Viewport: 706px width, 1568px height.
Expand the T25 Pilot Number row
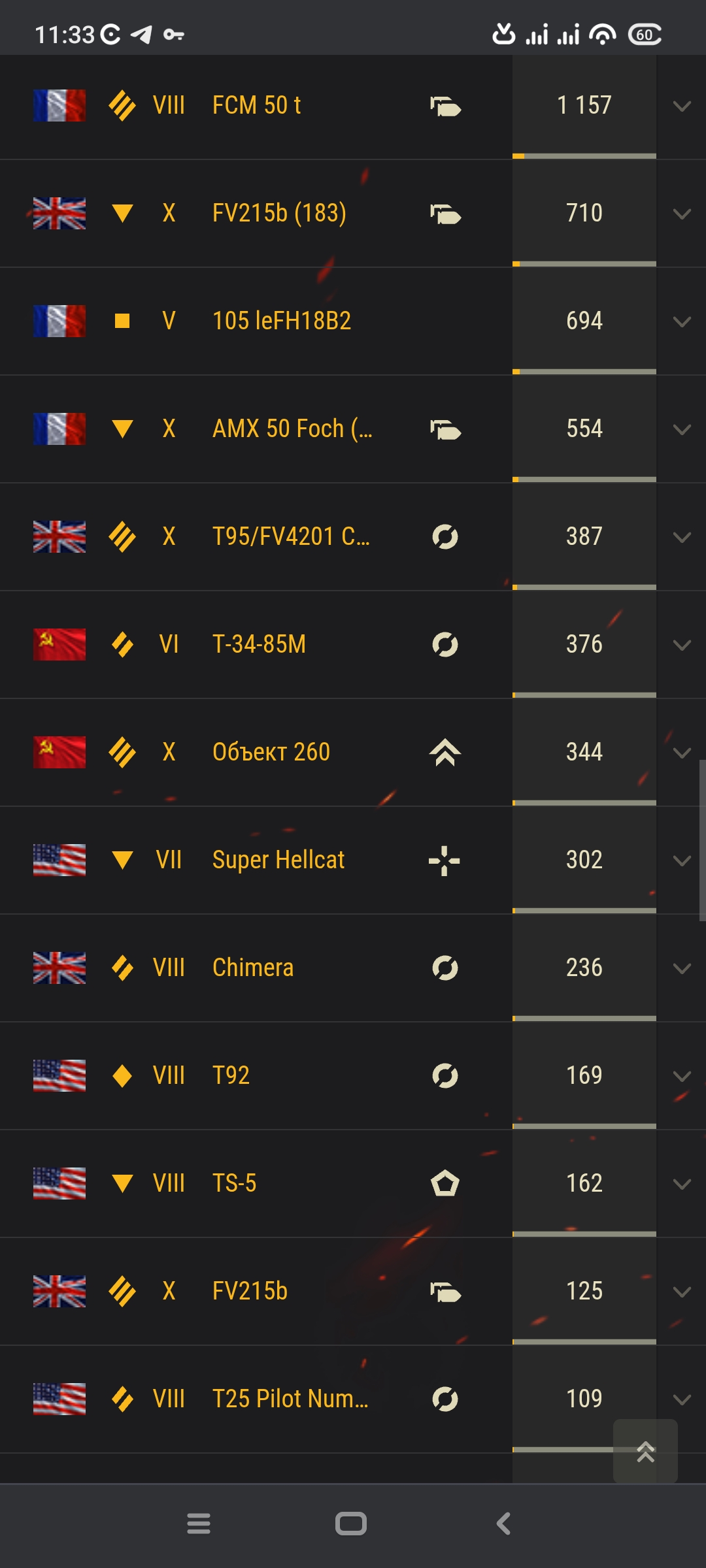[x=682, y=1399]
